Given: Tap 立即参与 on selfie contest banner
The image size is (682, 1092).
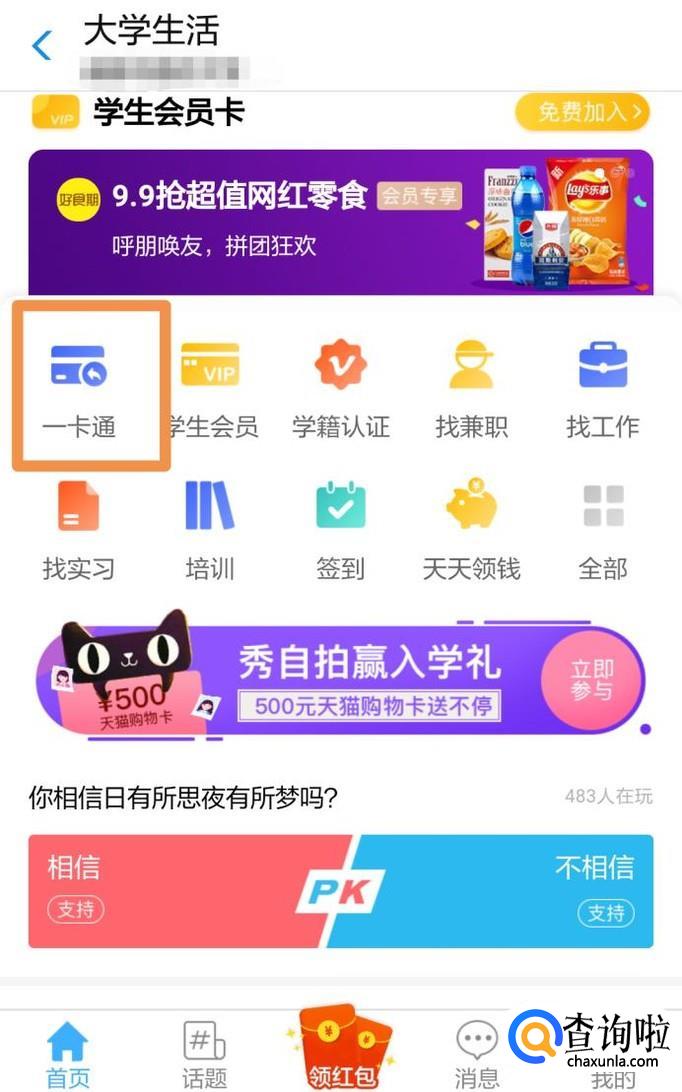Looking at the screenshot, I should [x=591, y=680].
